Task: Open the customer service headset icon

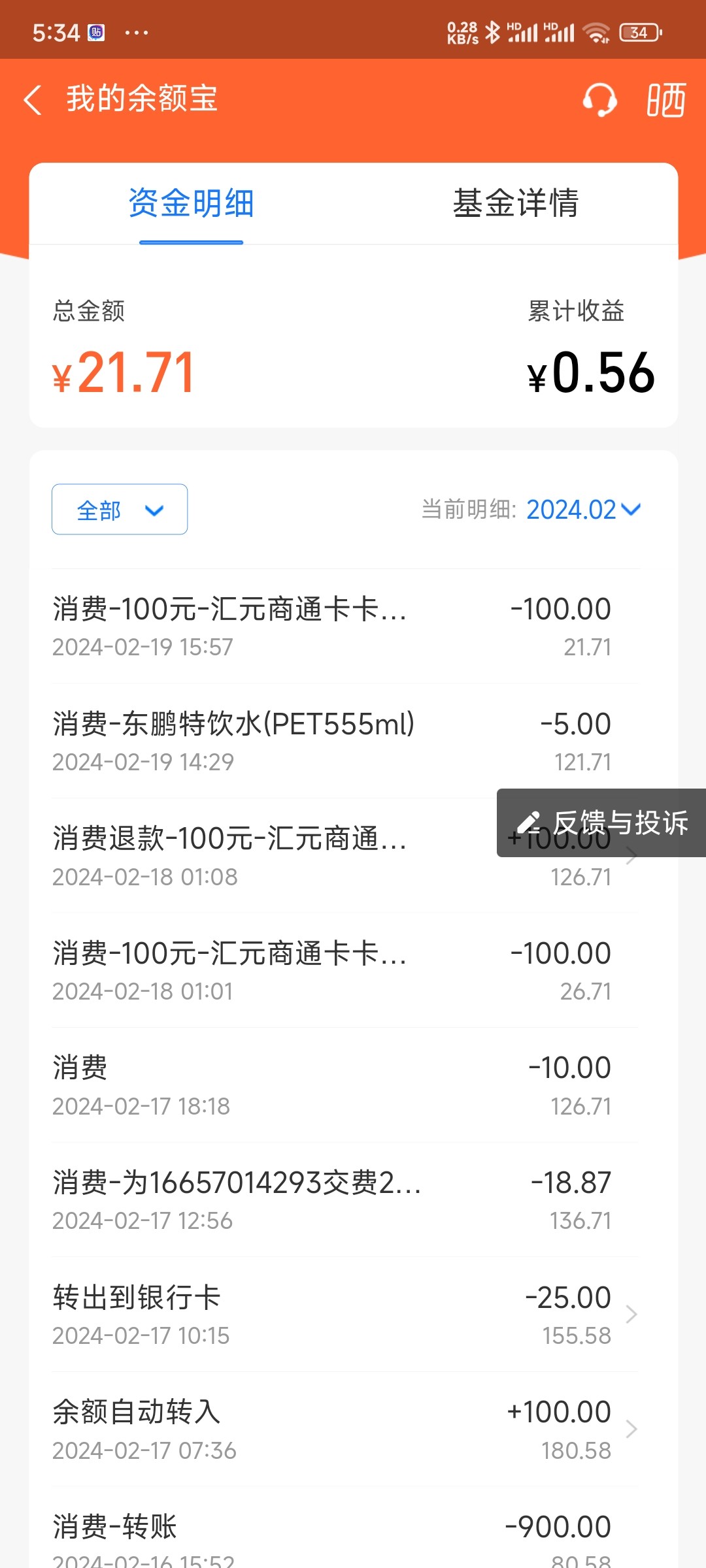Action: point(599,101)
